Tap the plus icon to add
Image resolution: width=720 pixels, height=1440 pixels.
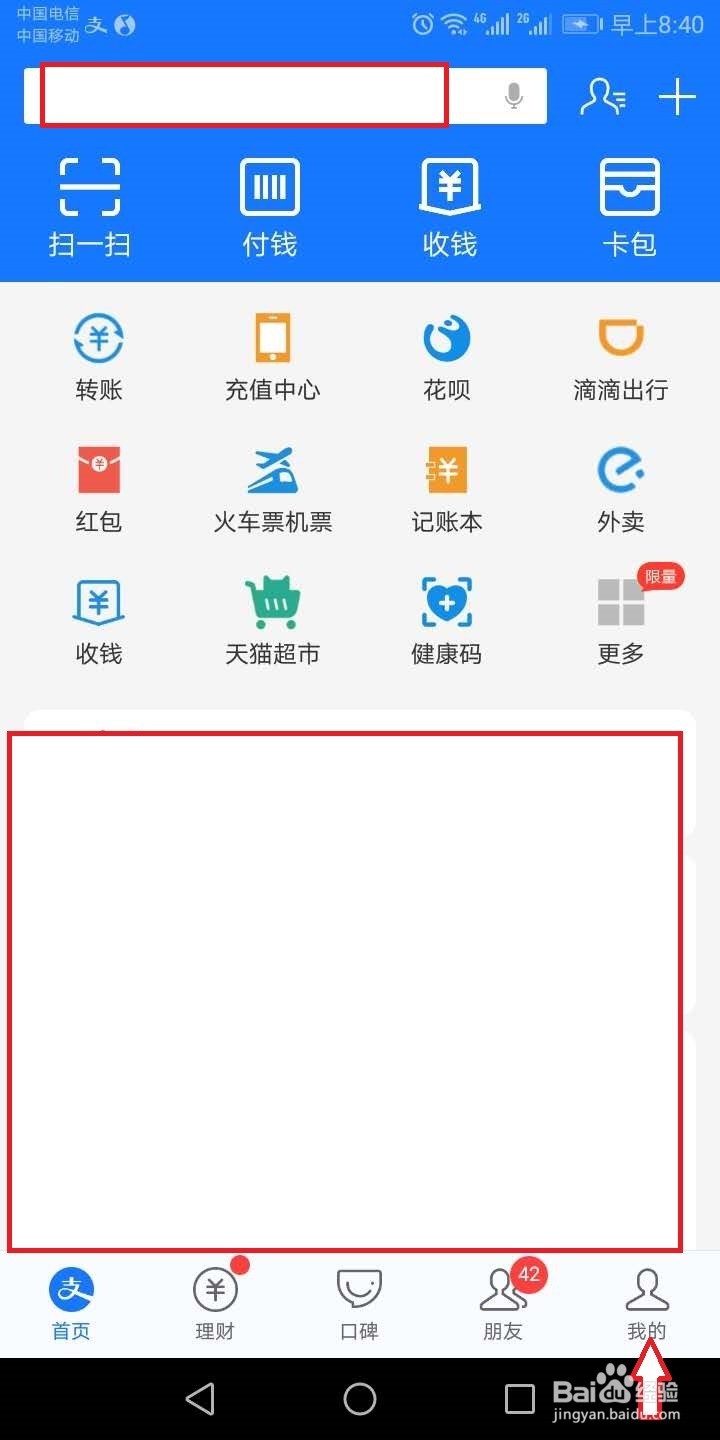pyautogui.click(x=678, y=96)
